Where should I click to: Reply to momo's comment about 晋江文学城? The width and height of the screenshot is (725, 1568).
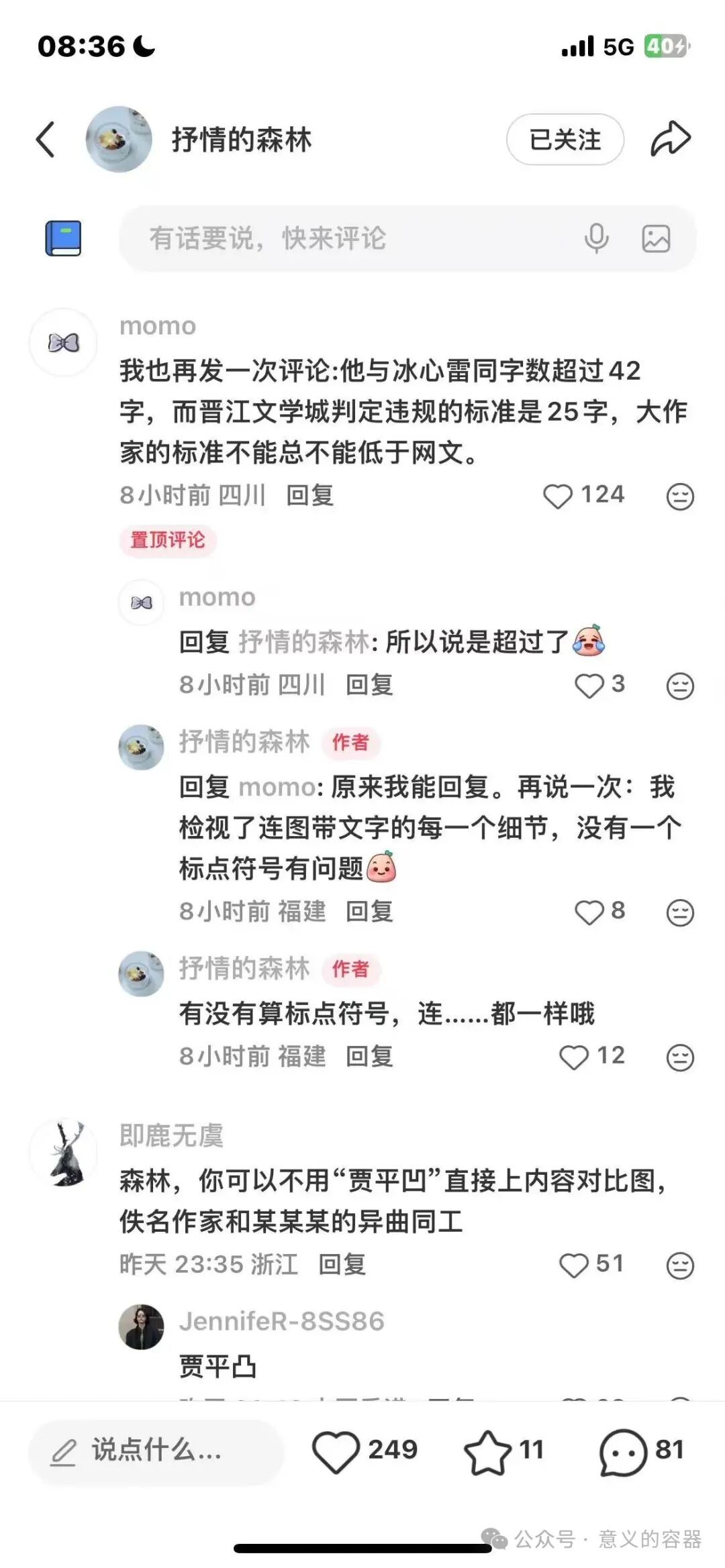tap(310, 496)
